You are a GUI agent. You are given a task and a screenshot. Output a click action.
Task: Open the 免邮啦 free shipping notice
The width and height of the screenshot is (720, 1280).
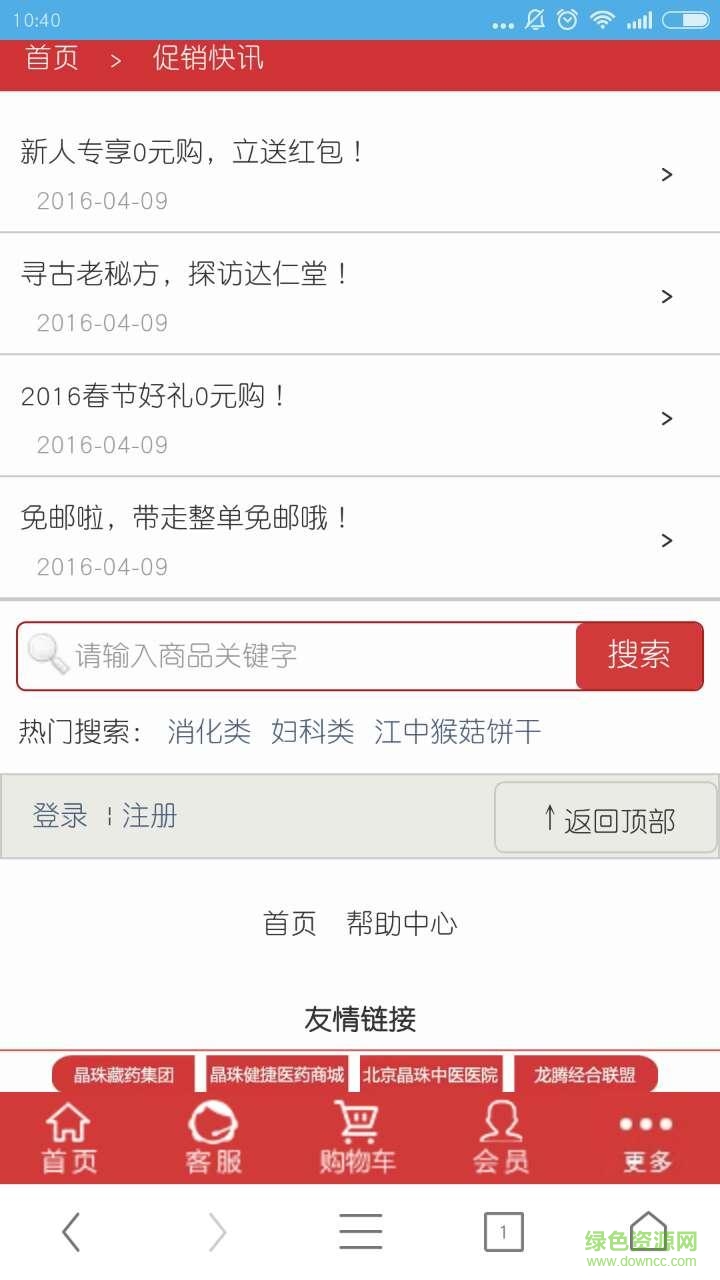[x=360, y=538]
